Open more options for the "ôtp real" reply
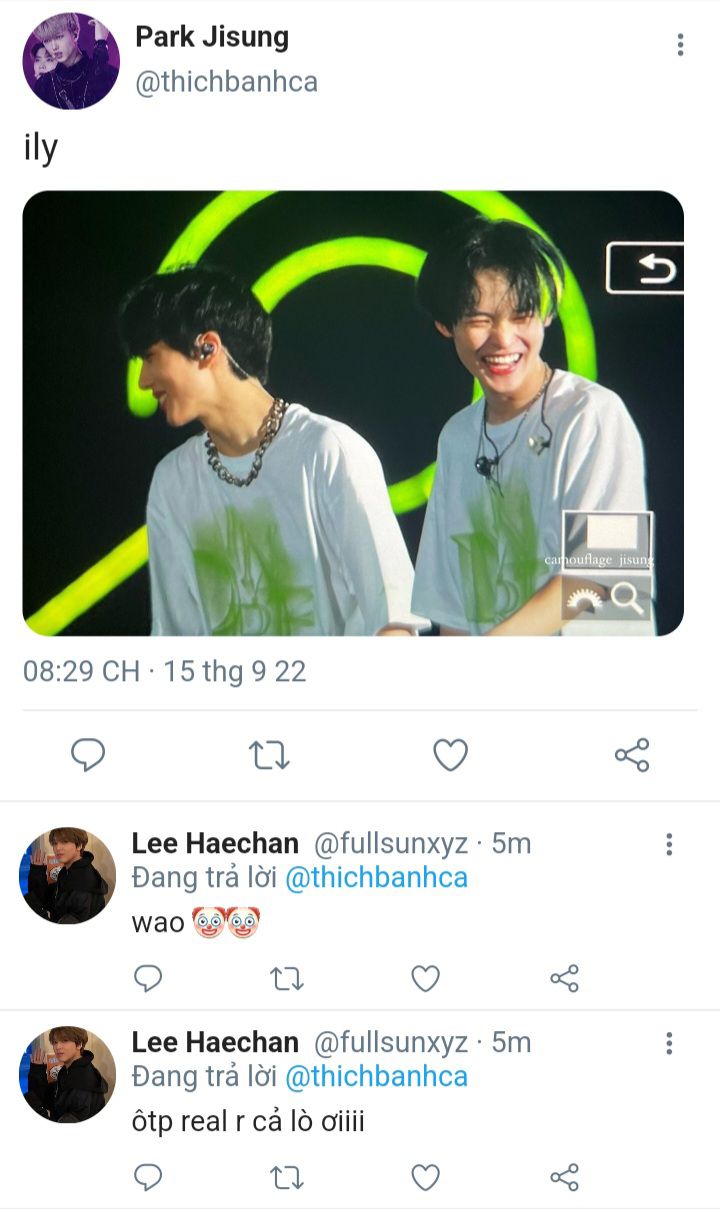 click(x=669, y=1044)
